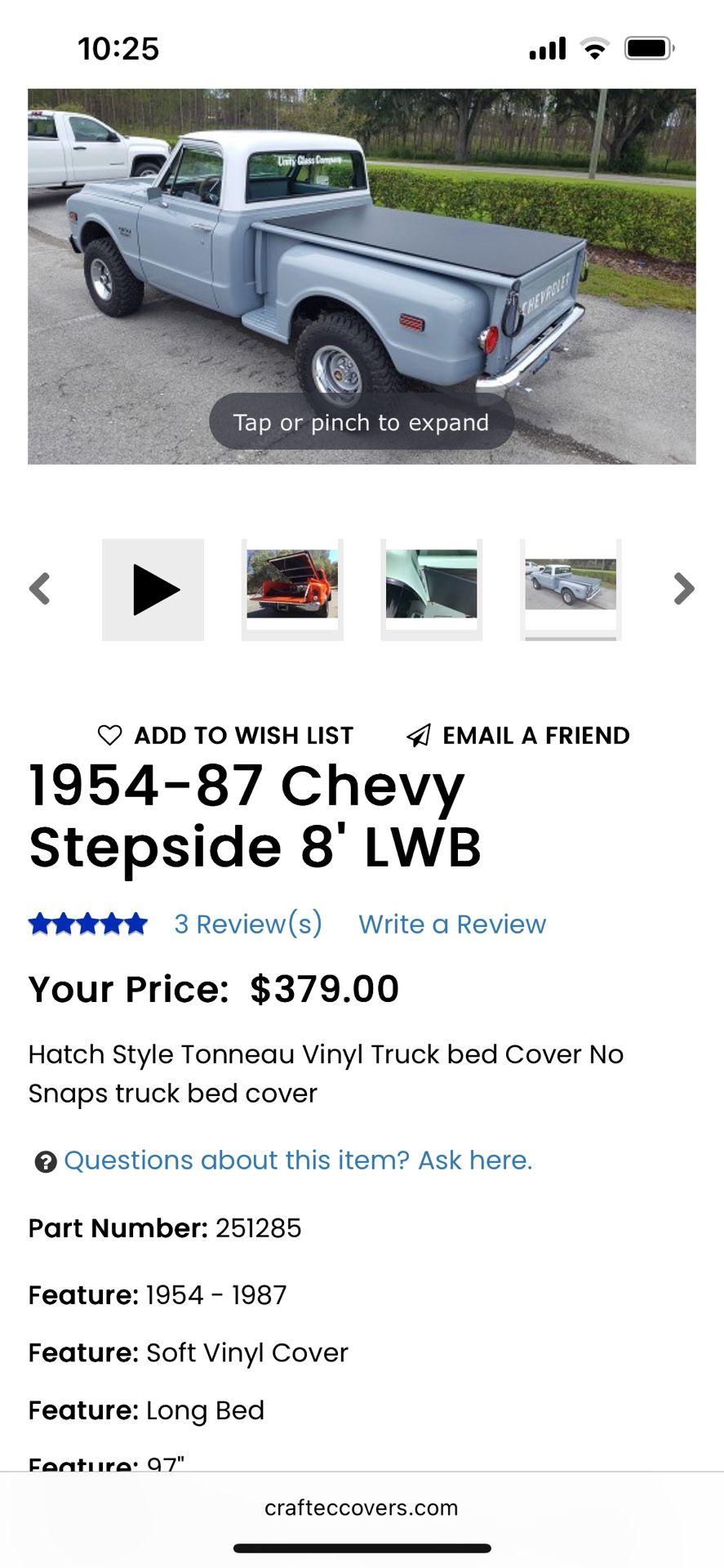Click ADD TO WISH LIST text
The image size is (724, 1568).
point(243,735)
